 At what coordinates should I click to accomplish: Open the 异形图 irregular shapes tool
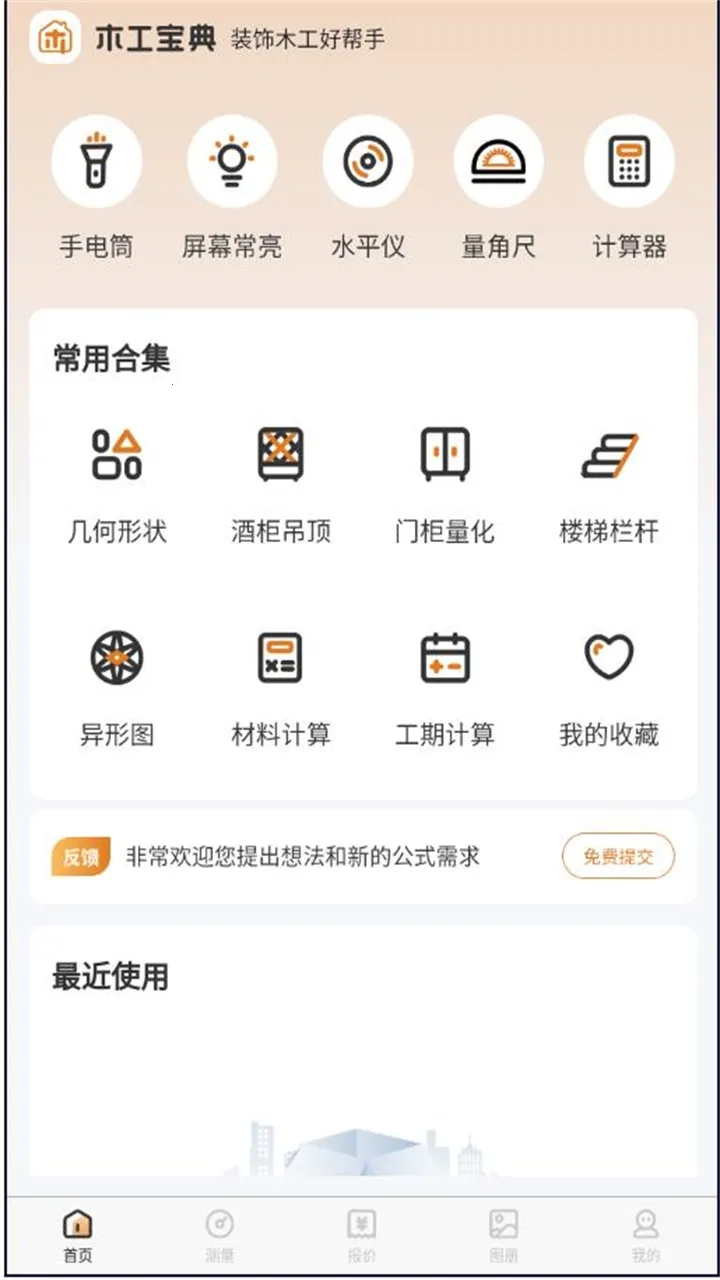click(118, 658)
